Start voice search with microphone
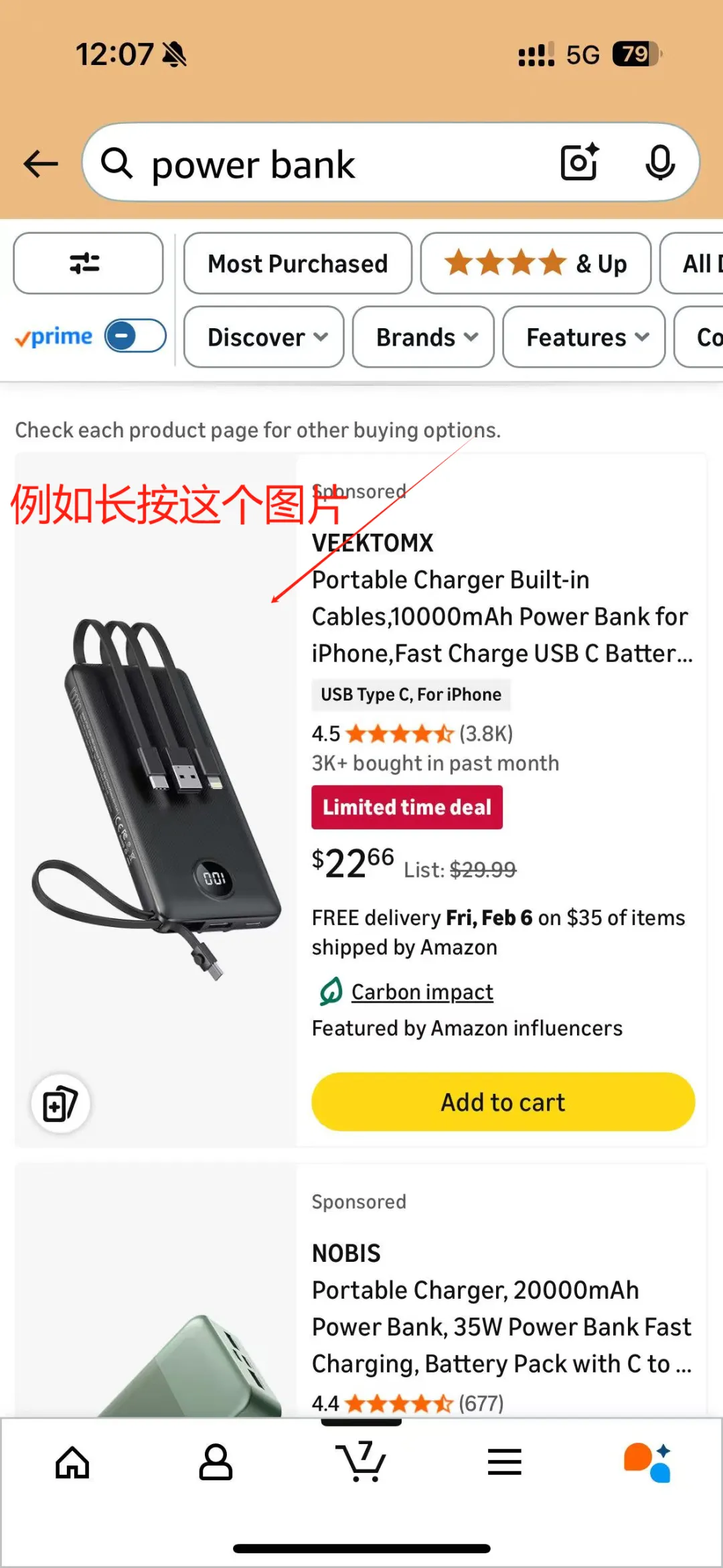Image resolution: width=723 pixels, height=1568 pixels. [x=659, y=163]
